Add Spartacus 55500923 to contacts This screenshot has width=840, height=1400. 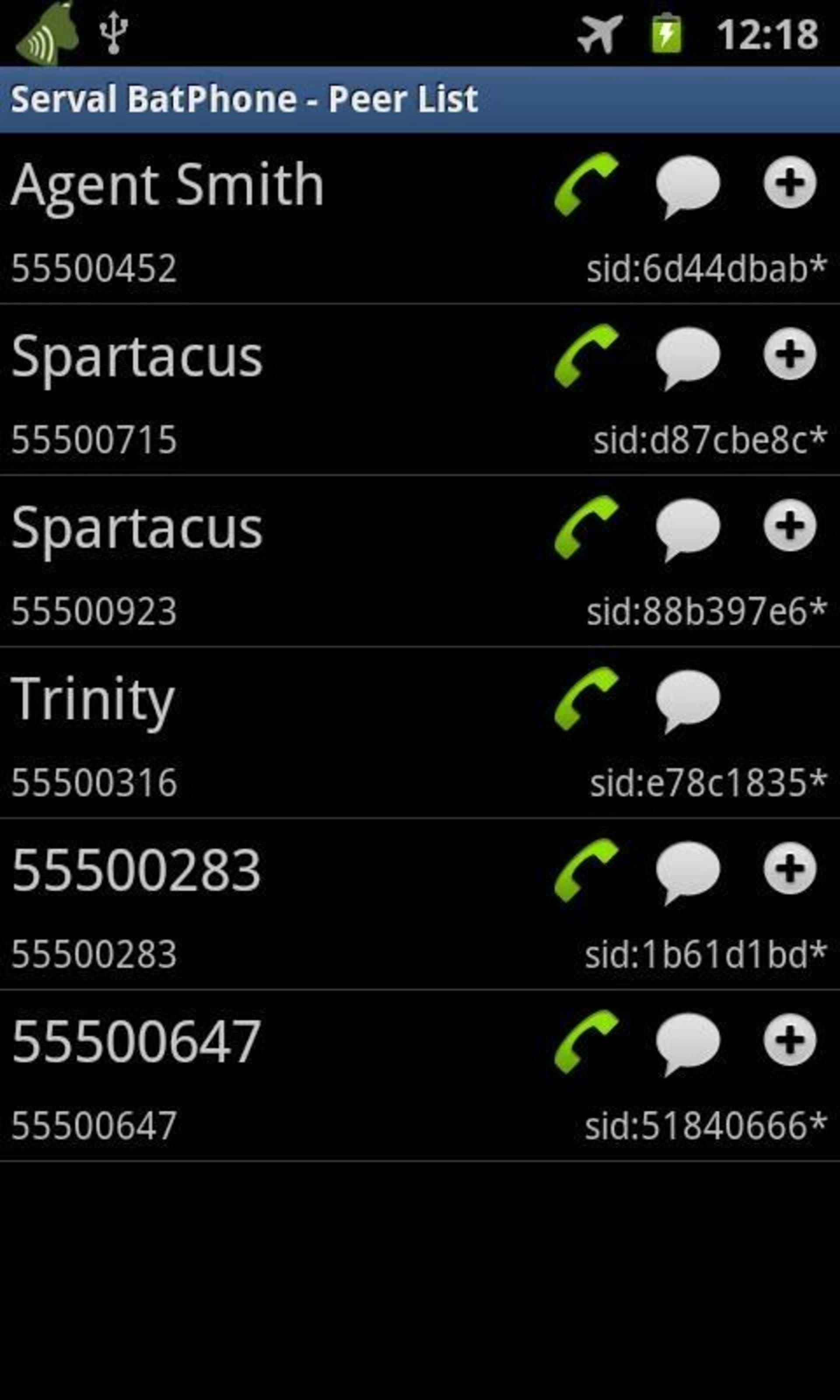coord(790,525)
